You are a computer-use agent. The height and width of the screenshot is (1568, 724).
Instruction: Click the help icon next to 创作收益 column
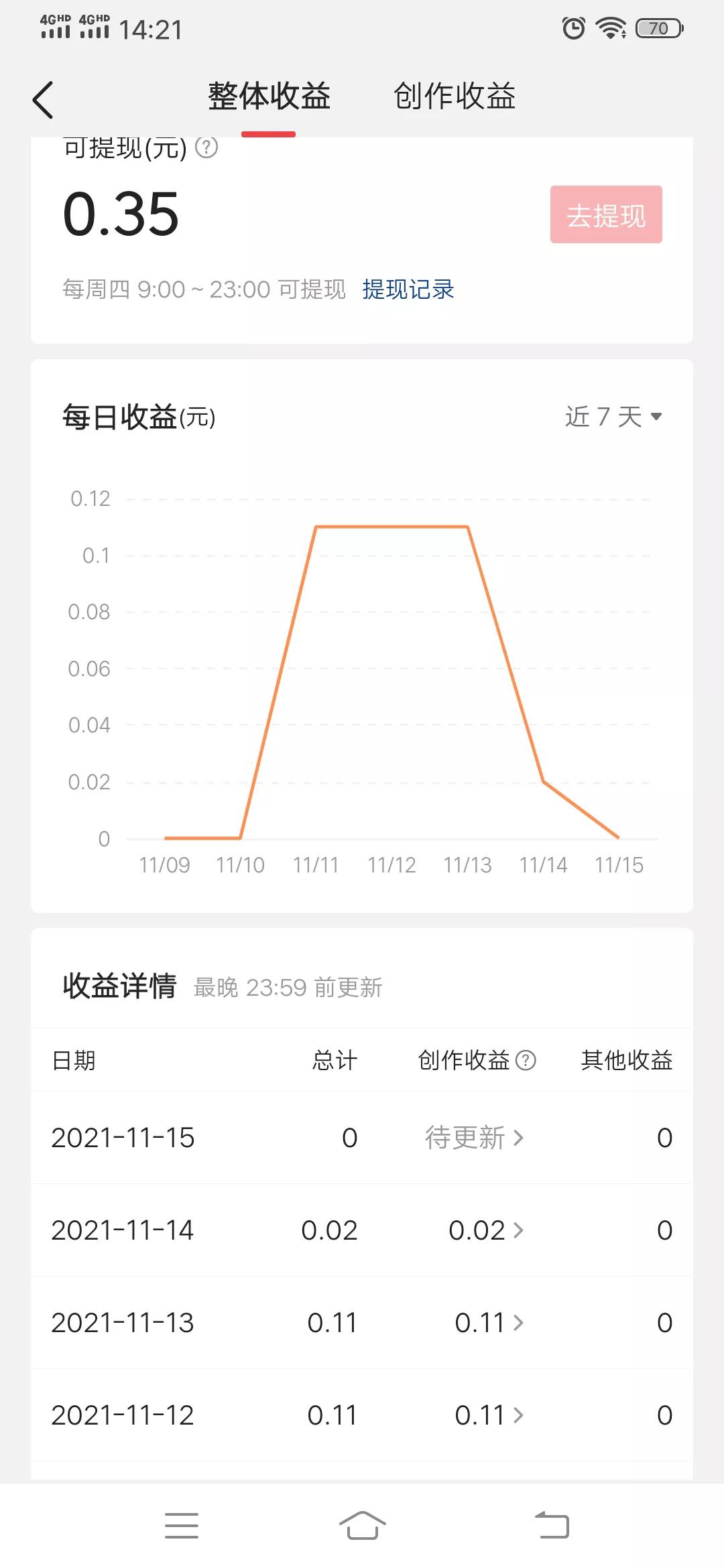coord(527,1059)
